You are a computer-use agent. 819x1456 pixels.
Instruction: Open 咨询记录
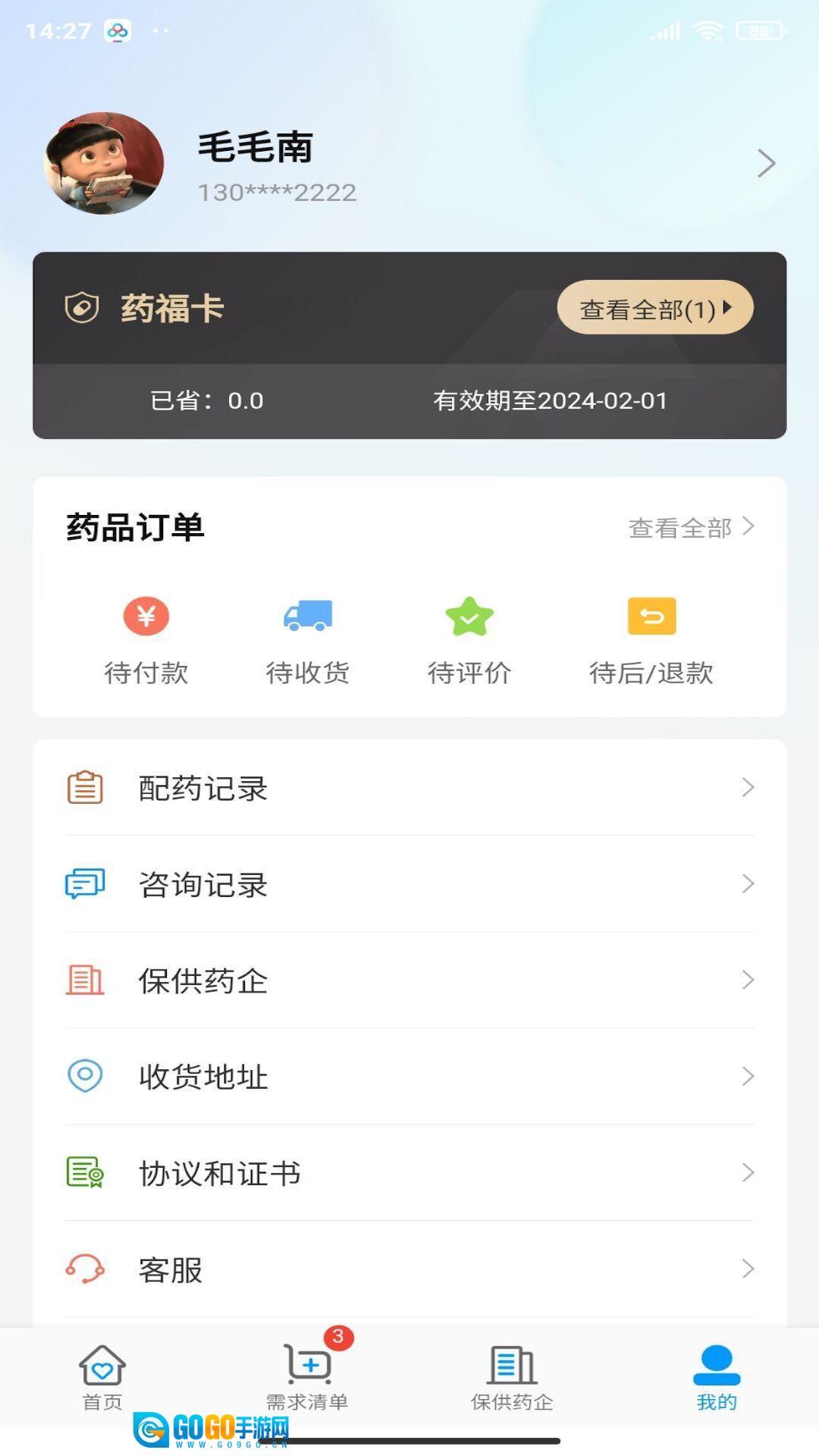[x=409, y=884]
